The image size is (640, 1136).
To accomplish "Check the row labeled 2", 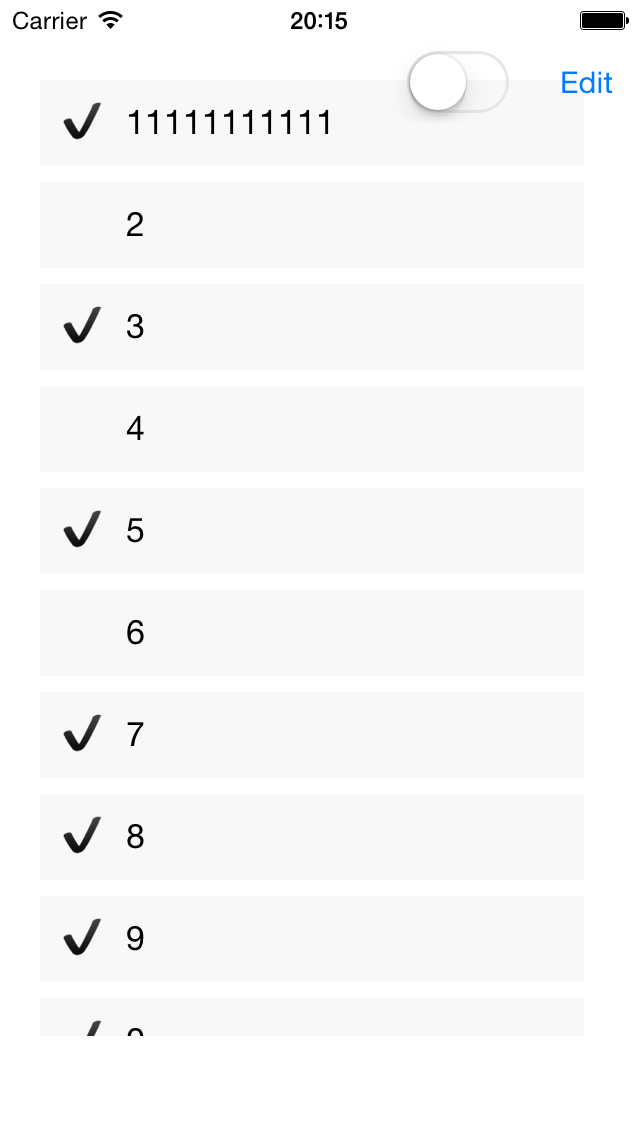I will [312, 225].
